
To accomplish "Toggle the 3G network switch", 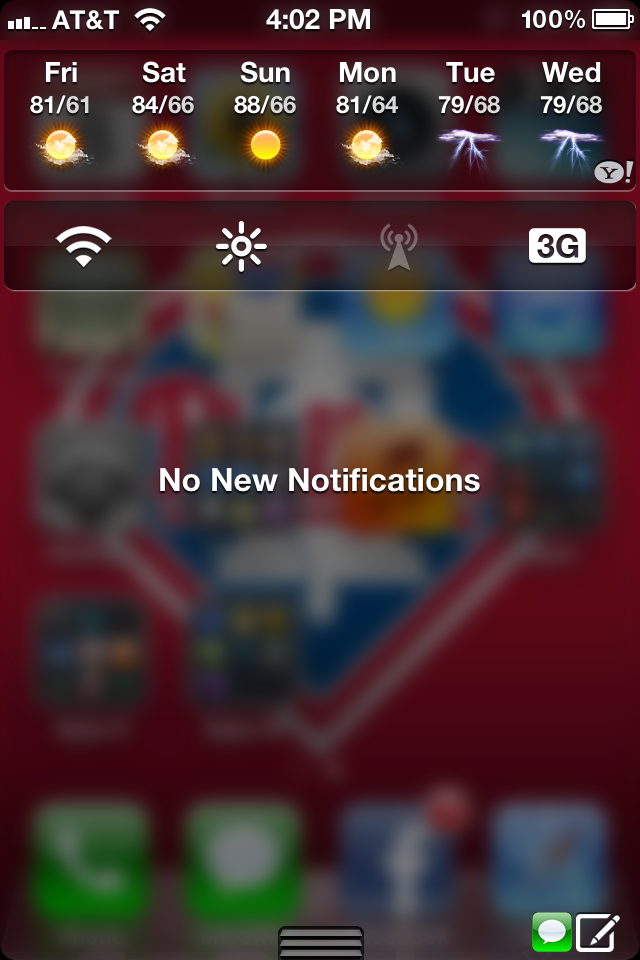I will [557, 245].
